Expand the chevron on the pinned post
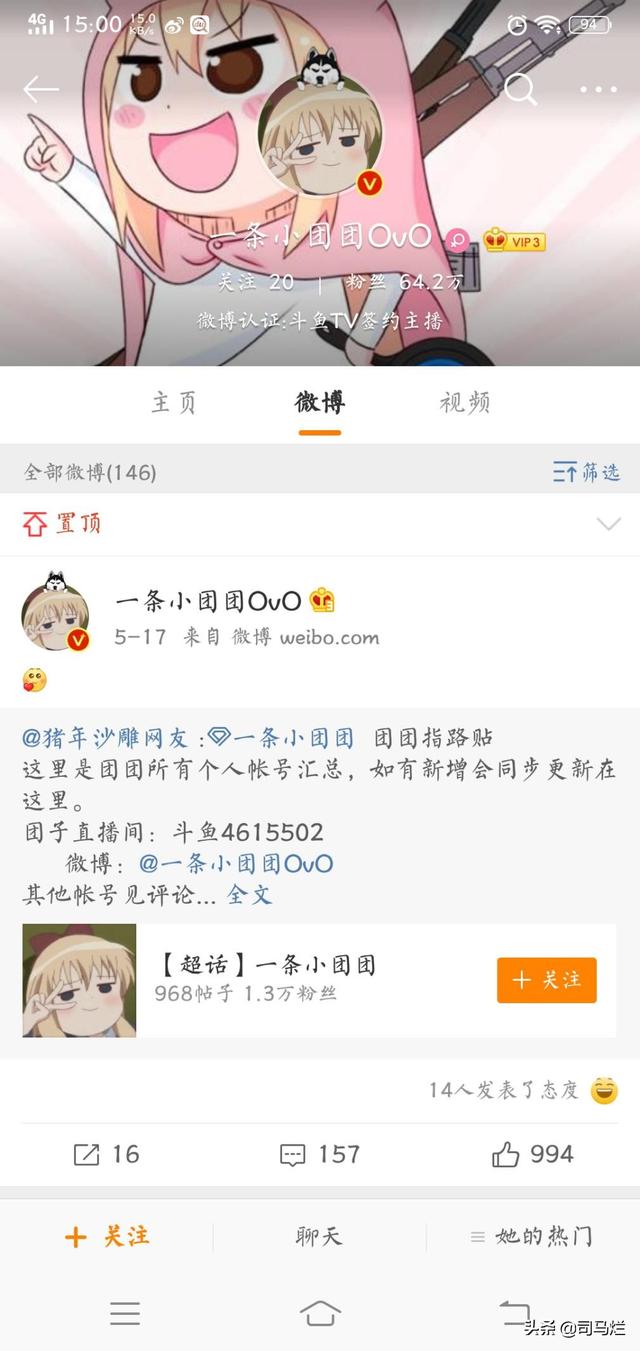Image resolution: width=640 pixels, height=1351 pixels. click(608, 524)
